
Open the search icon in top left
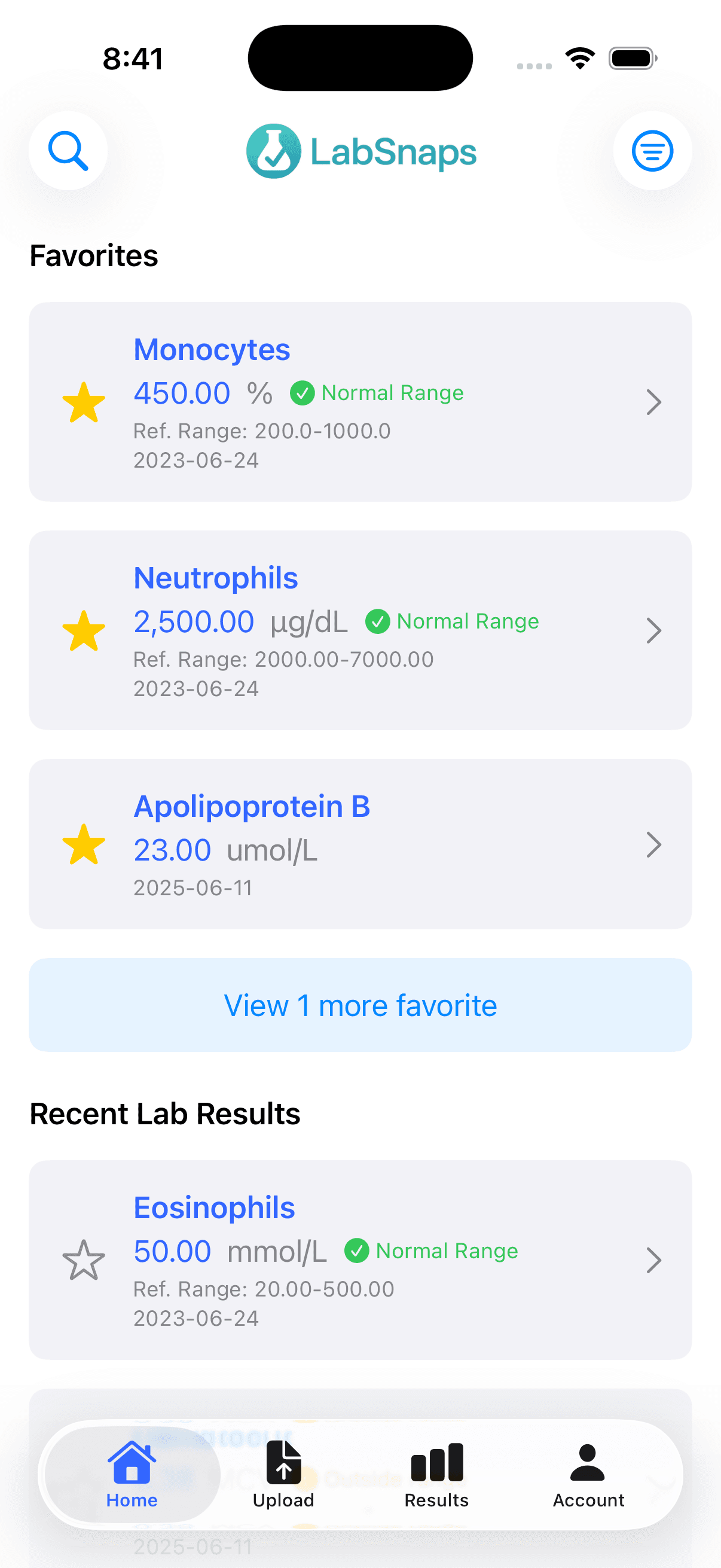68,151
